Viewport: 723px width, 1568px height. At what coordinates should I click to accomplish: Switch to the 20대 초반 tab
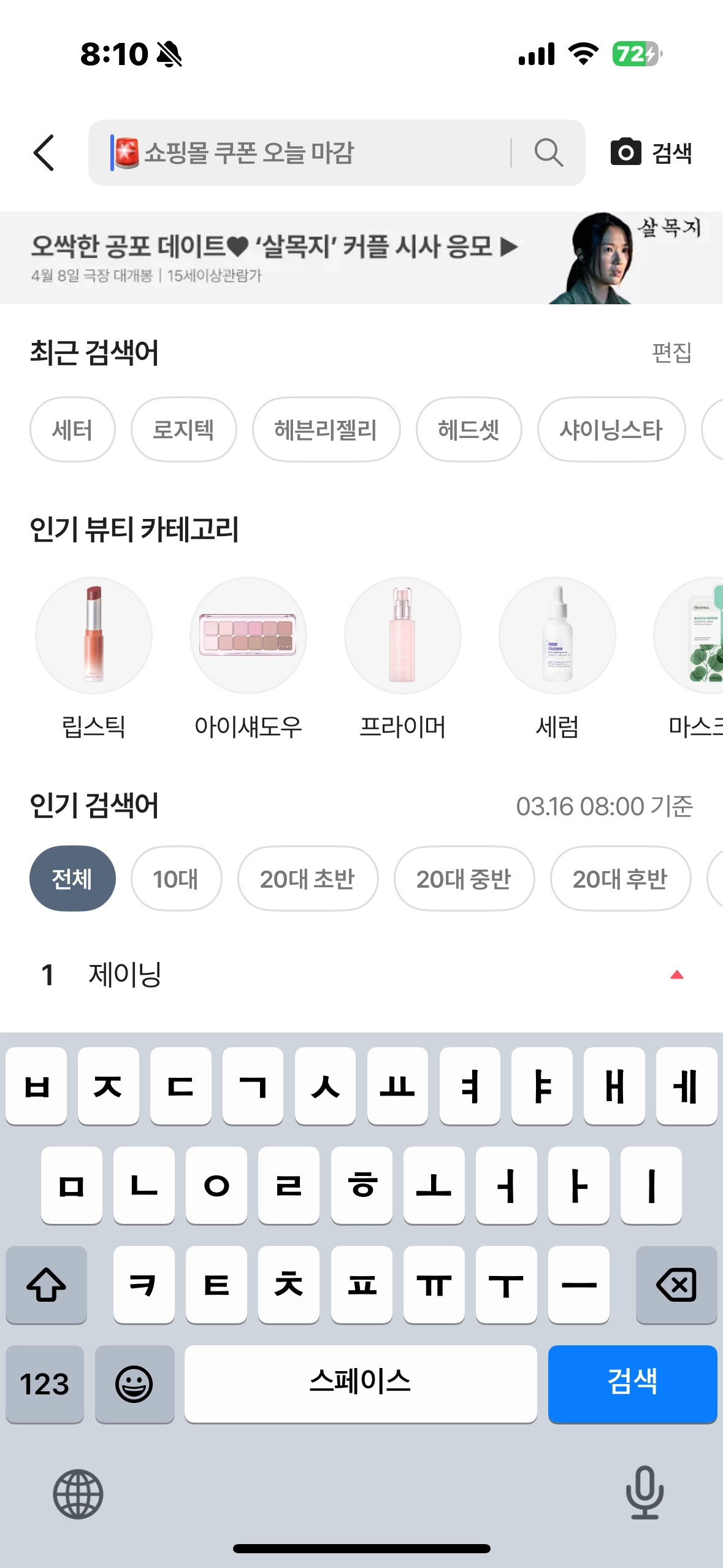click(x=307, y=878)
